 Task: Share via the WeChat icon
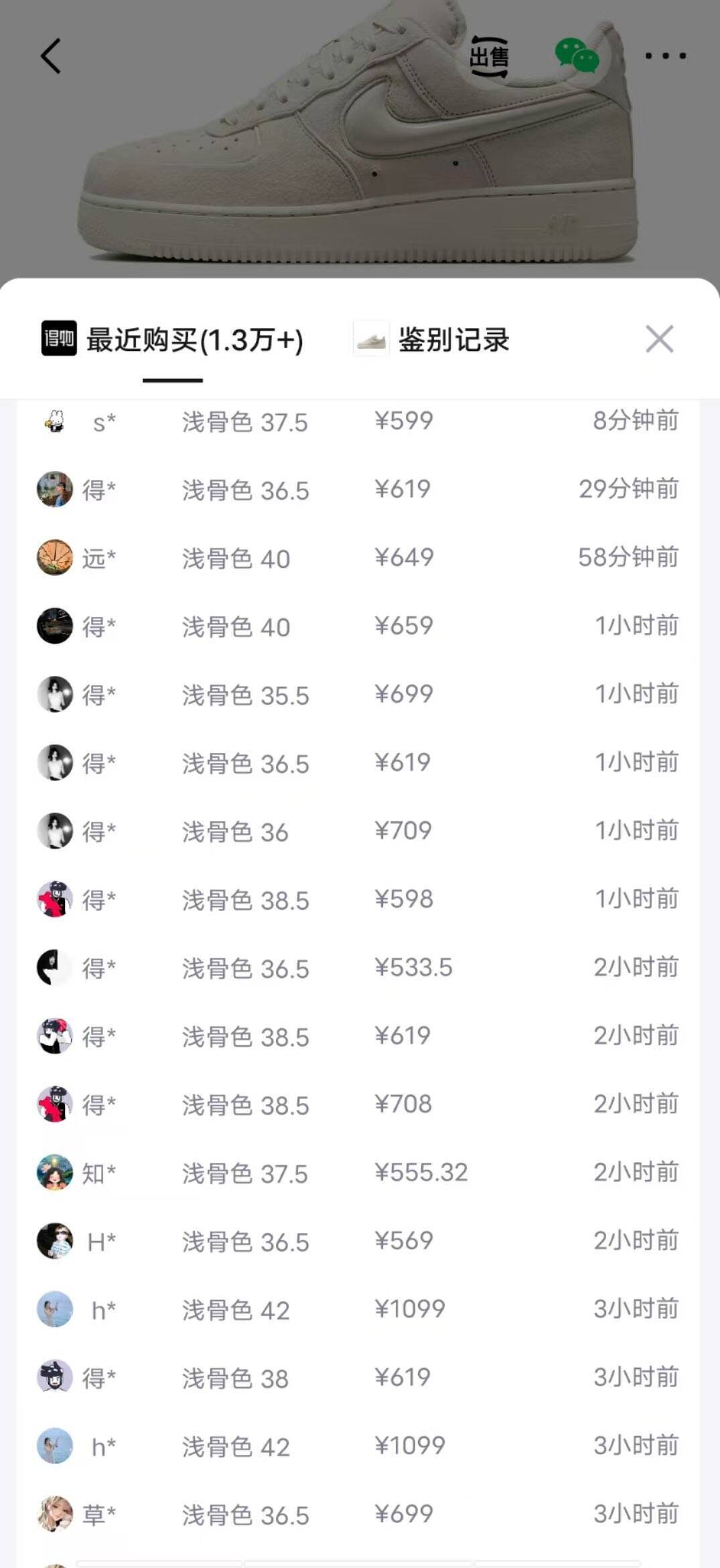click(x=577, y=56)
